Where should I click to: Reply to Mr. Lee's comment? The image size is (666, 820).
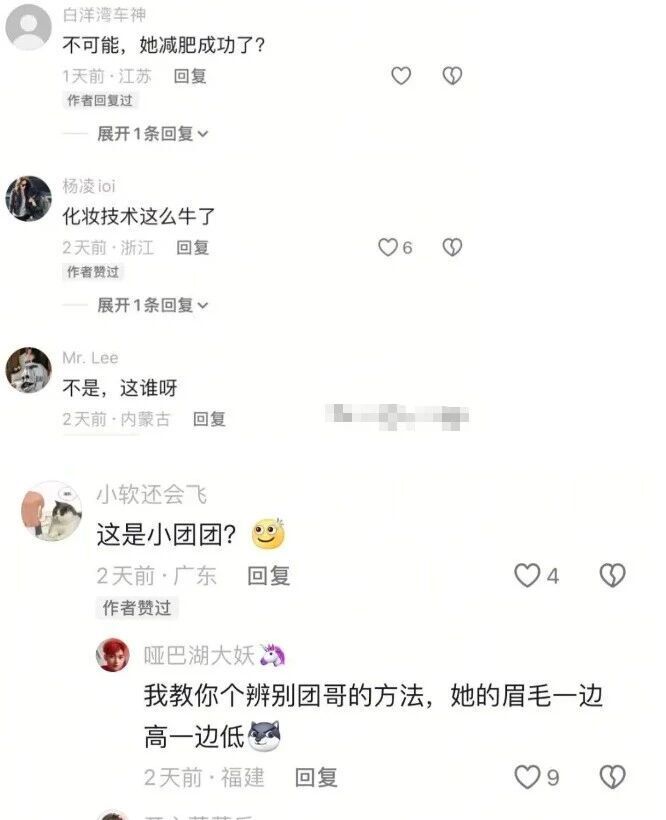tap(209, 419)
